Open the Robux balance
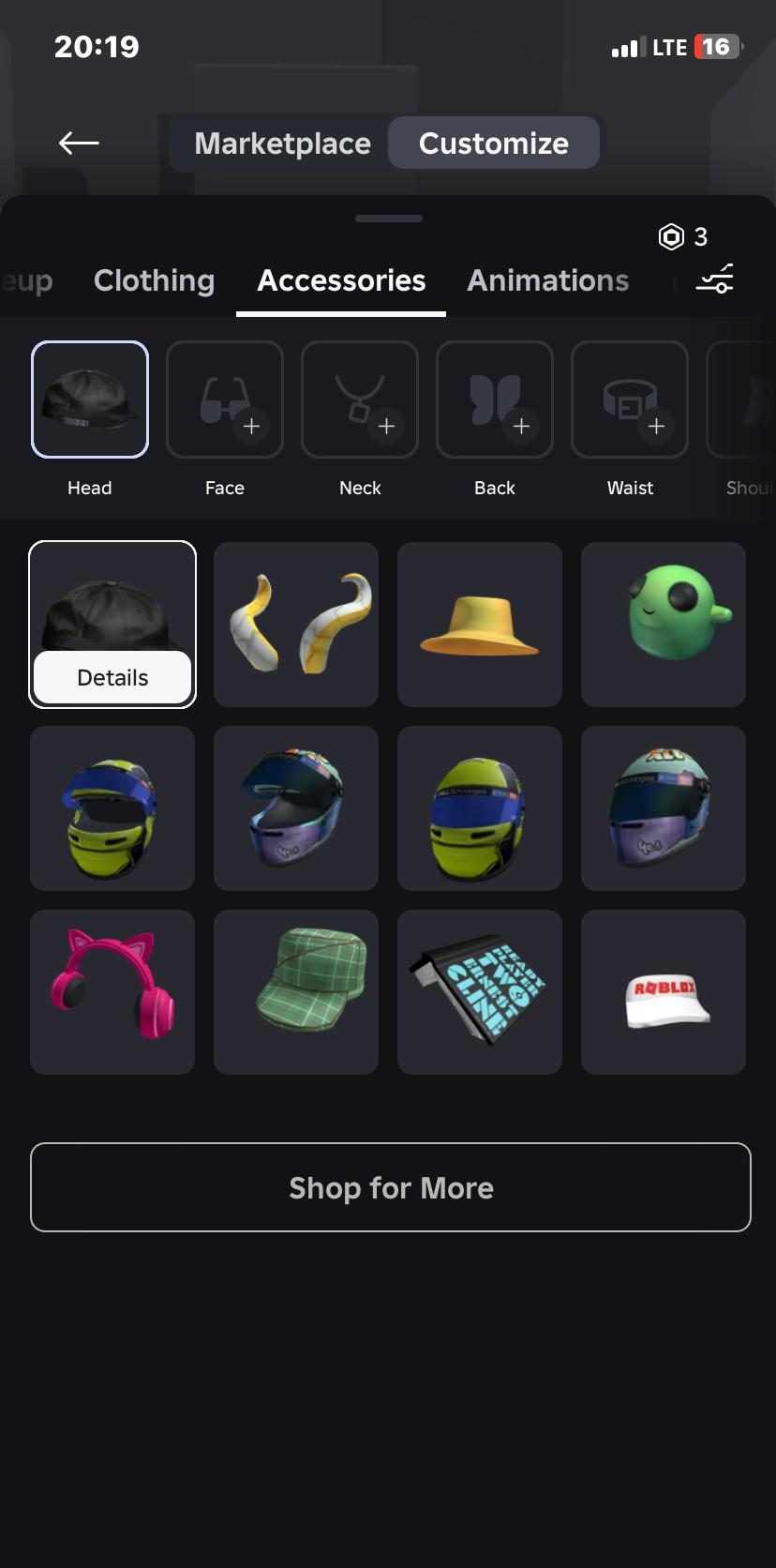 pos(683,237)
